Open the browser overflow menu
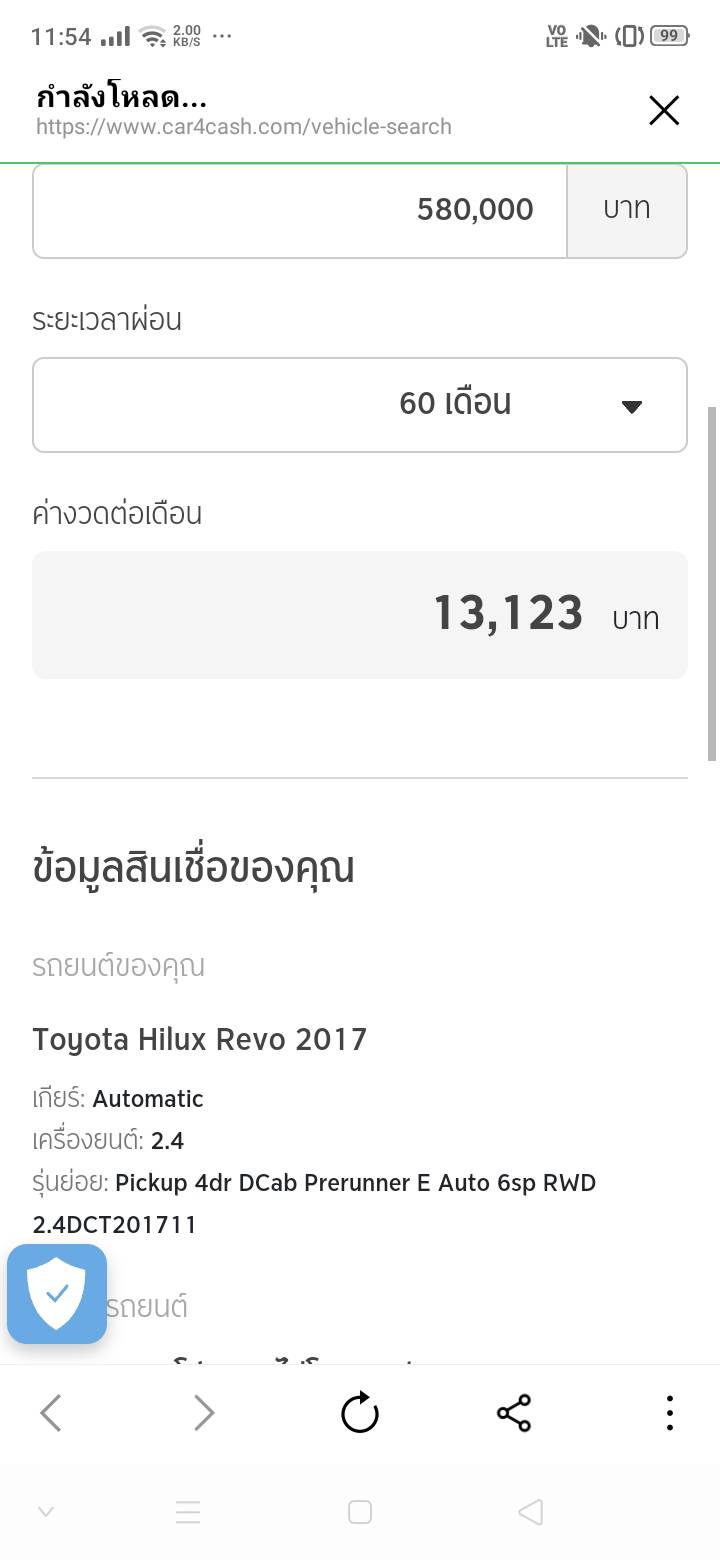The width and height of the screenshot is (720, 1560). [x=669, y=1413]
